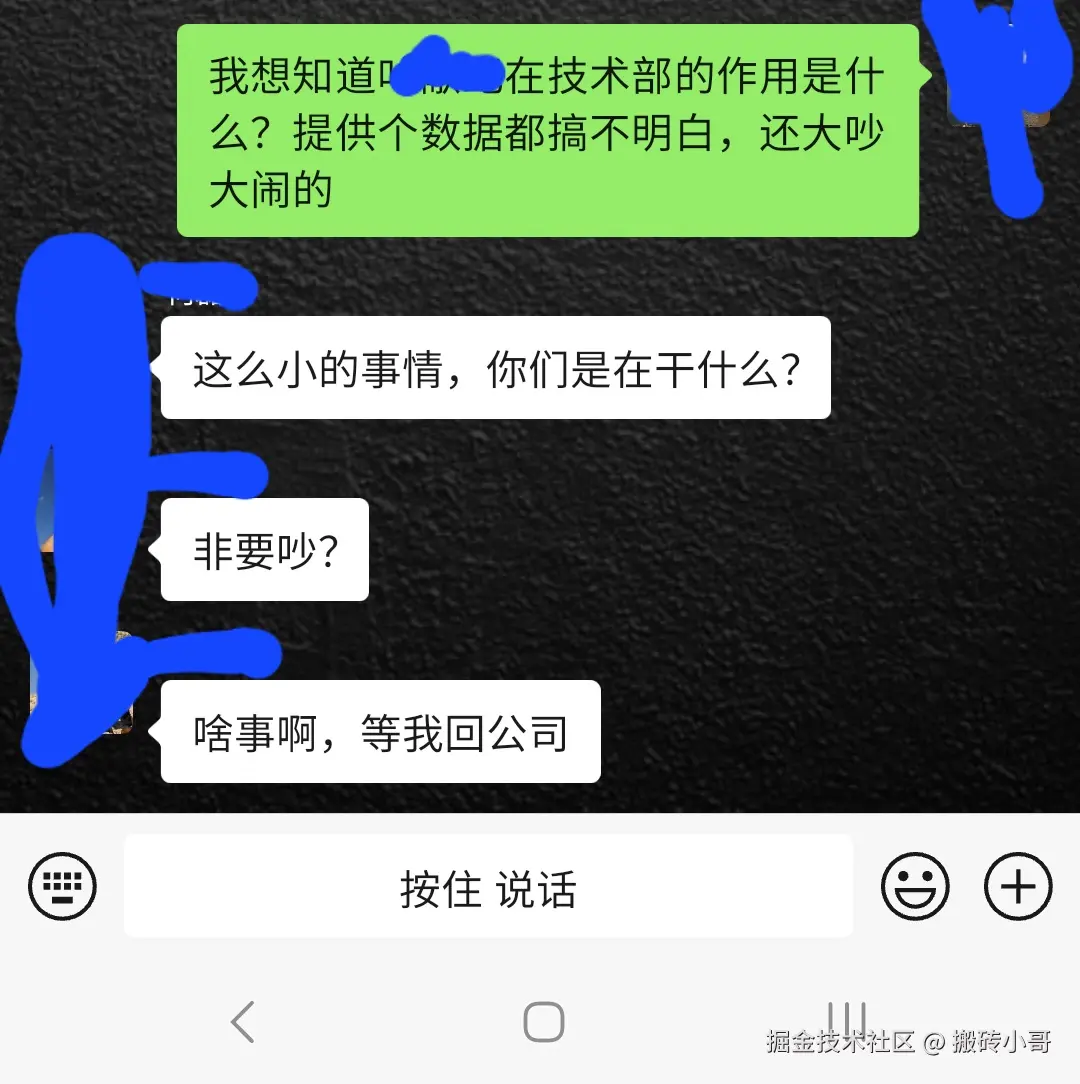Screen dimensions: 1080x1084
Task: Open the plus attachment menu
Action: [x=1018, y=886]
